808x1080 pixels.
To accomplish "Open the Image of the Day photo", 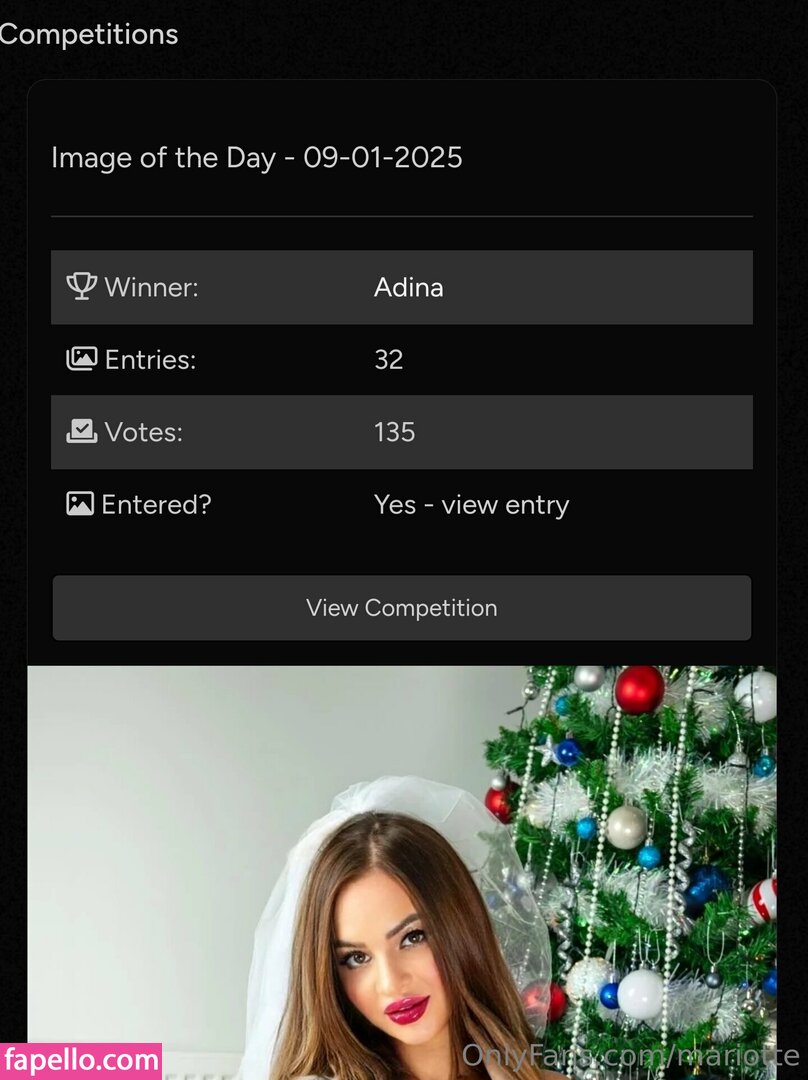I will pyautogui.click(x=401, y=870).
